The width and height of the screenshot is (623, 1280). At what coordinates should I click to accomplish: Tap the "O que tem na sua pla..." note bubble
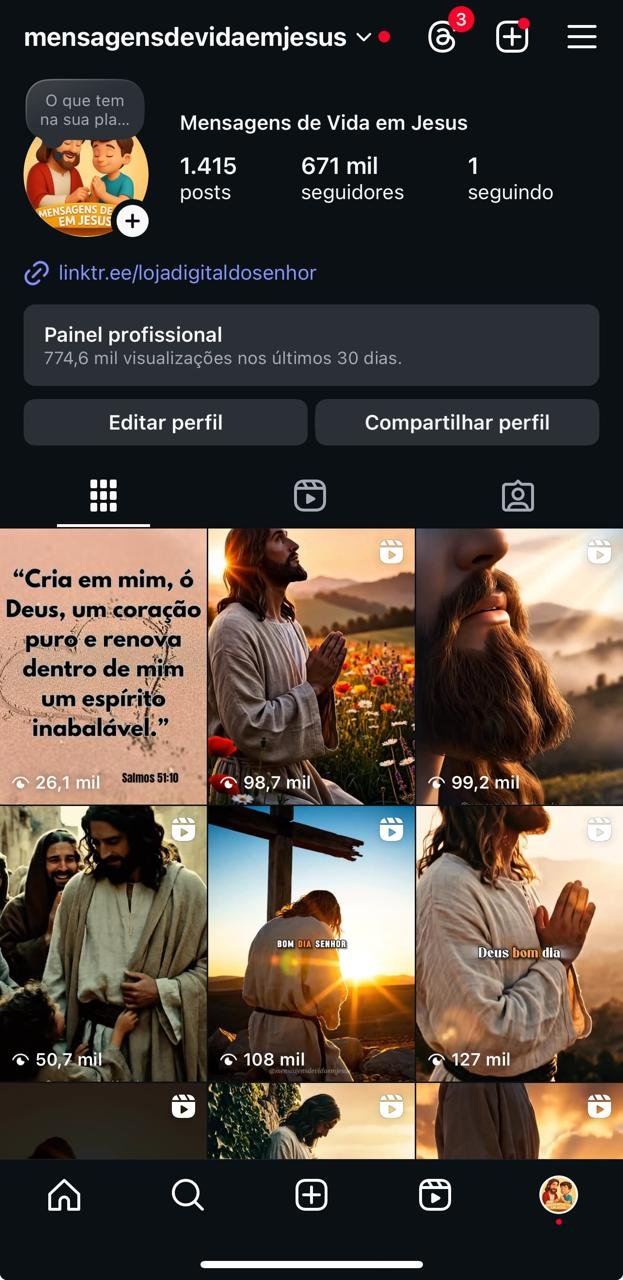85,109
